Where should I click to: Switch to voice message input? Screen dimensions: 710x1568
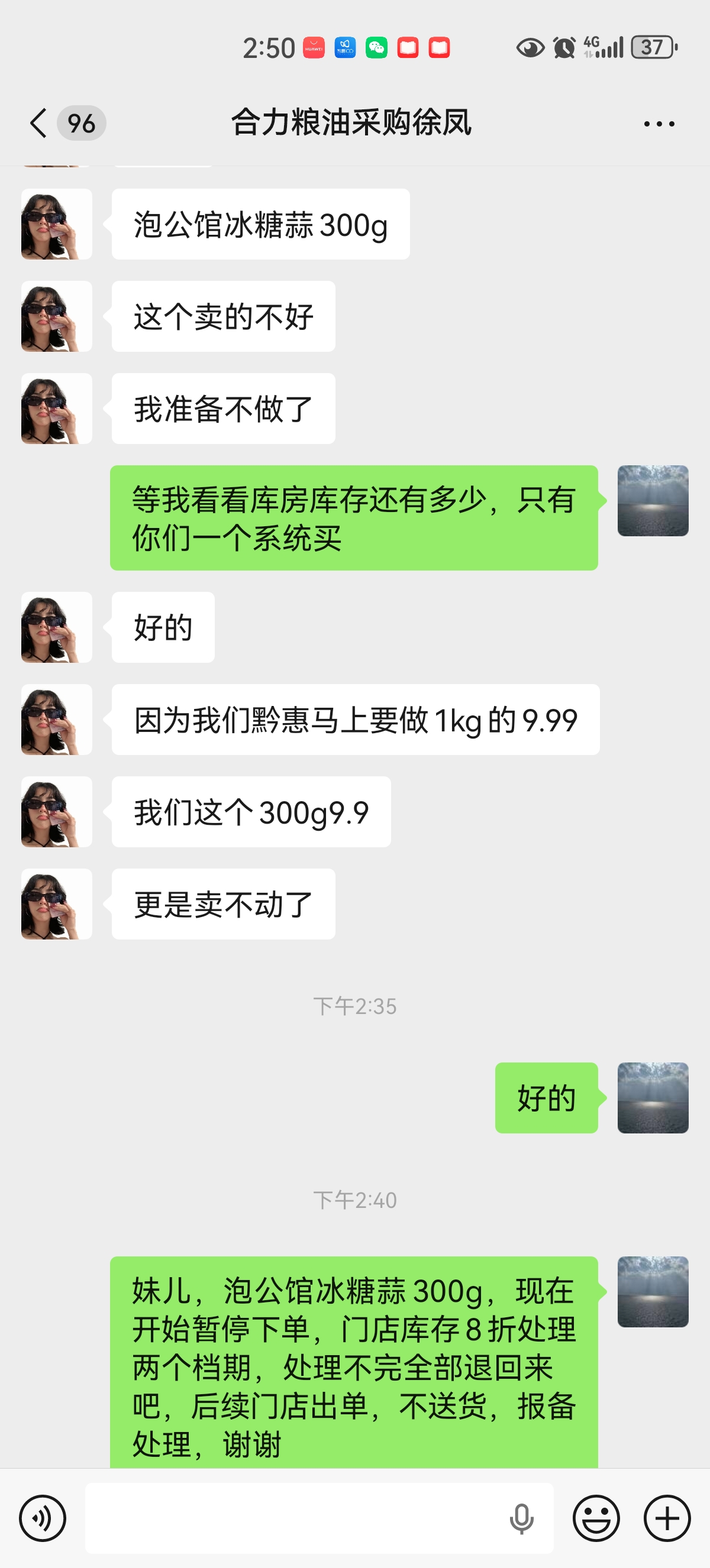[43, 1518]
